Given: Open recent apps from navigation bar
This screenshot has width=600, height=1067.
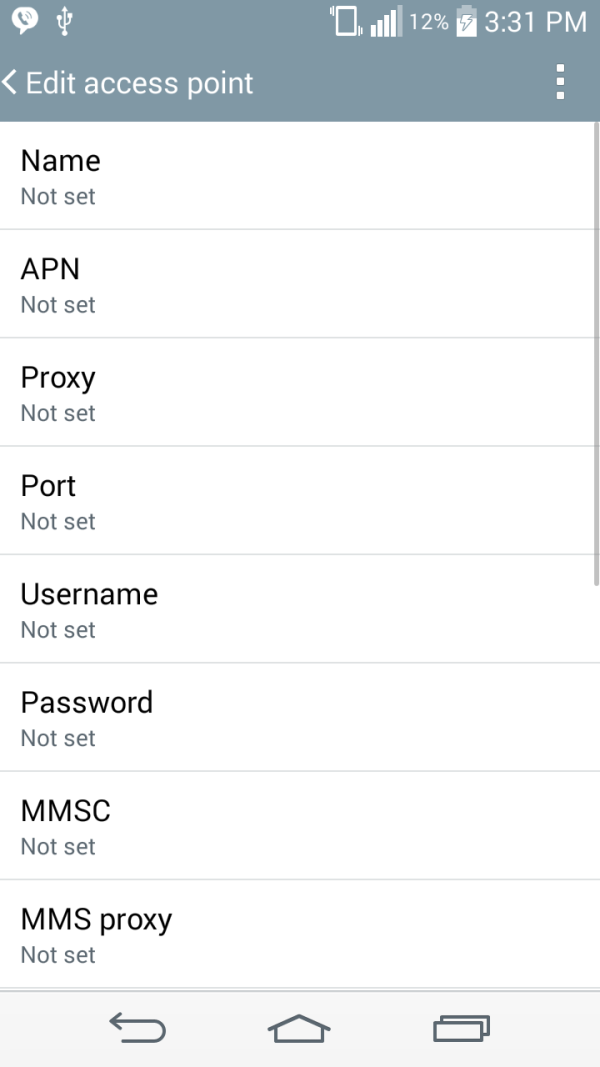Looking at the screenshot, I should coord(461,1028).
